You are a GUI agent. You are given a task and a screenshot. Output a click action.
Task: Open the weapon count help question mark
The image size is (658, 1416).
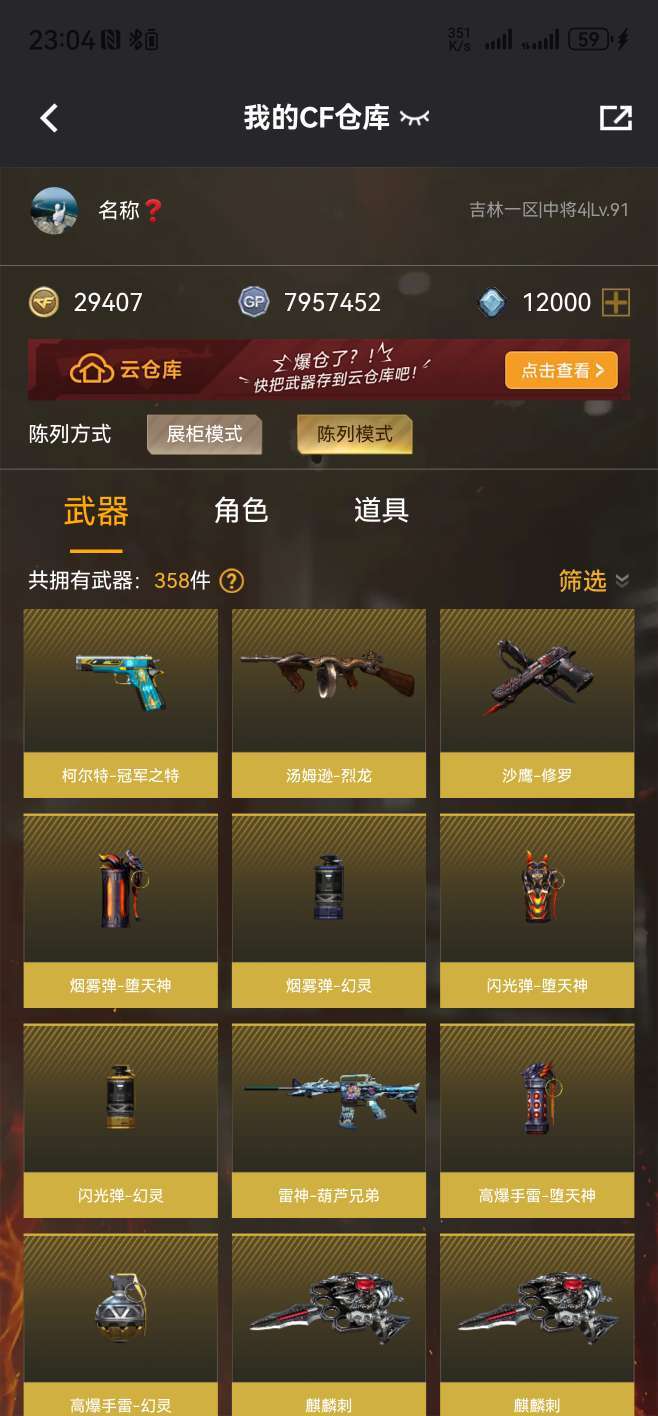[x=232, y=580]
